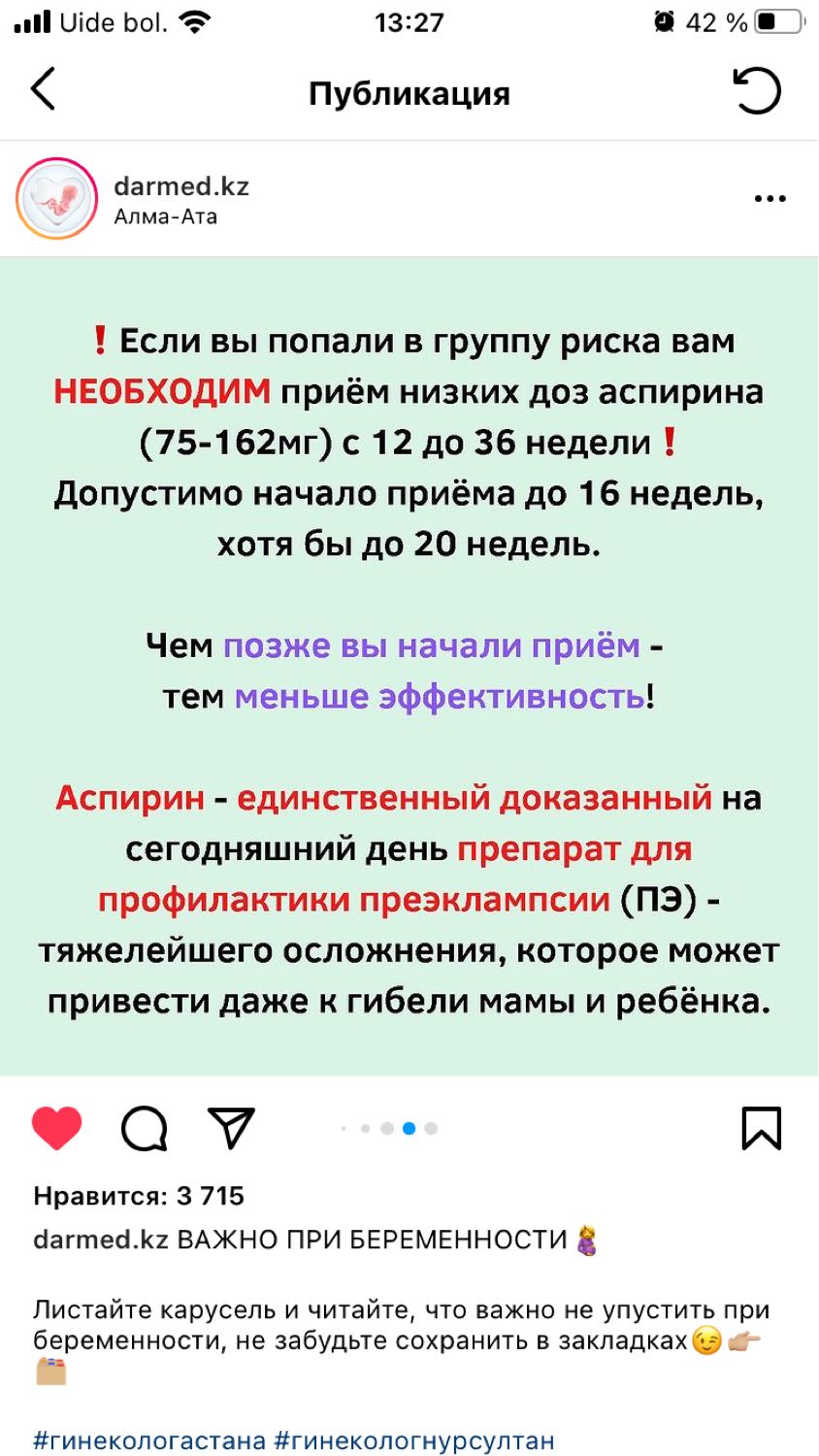Screen dimensions: 819x1456
Task: View who liked: Нравится 3 715
Action: [139, 1196]
